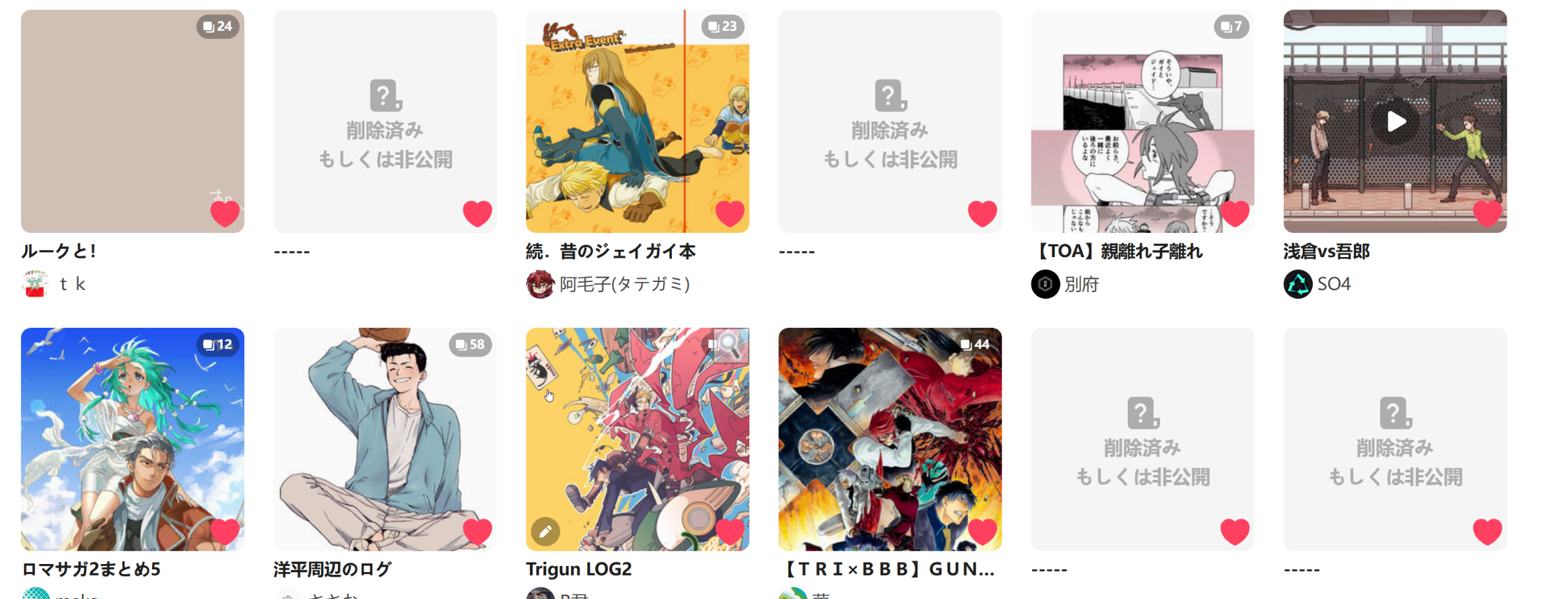The width and height of the screenshot is (1568, 599).
Task: Edit the Trigun LOG2 bookmark with pencil icon
Action: [x=545, y=532]
